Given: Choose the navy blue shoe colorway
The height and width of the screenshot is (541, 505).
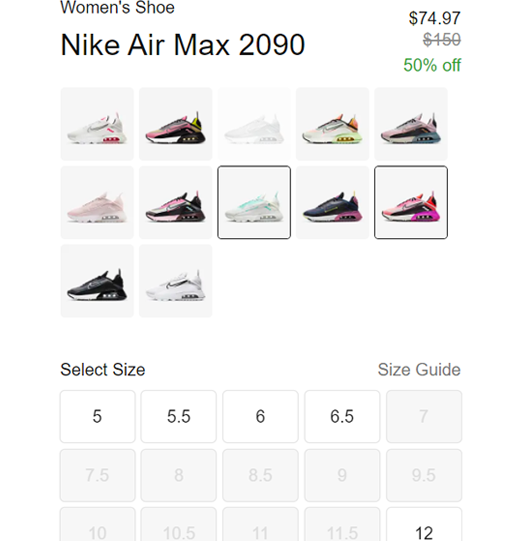Looking at the screenshot, I should (333, 202).
